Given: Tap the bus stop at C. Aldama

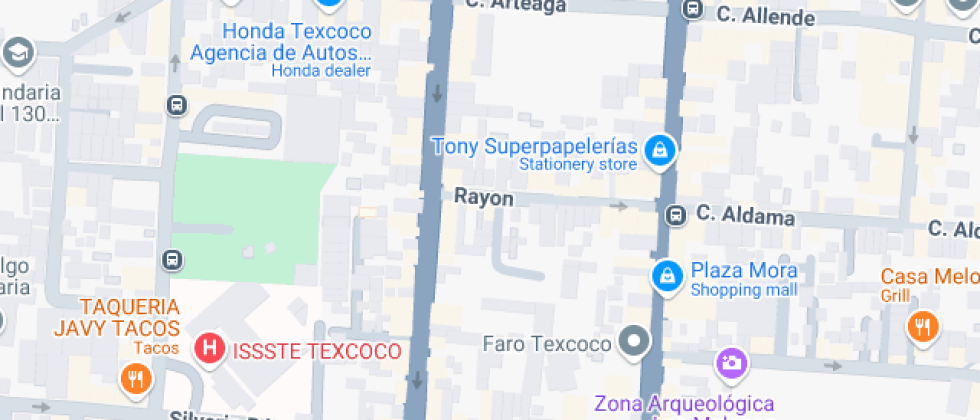Looking at the screenshot, I should coord(676,214).
